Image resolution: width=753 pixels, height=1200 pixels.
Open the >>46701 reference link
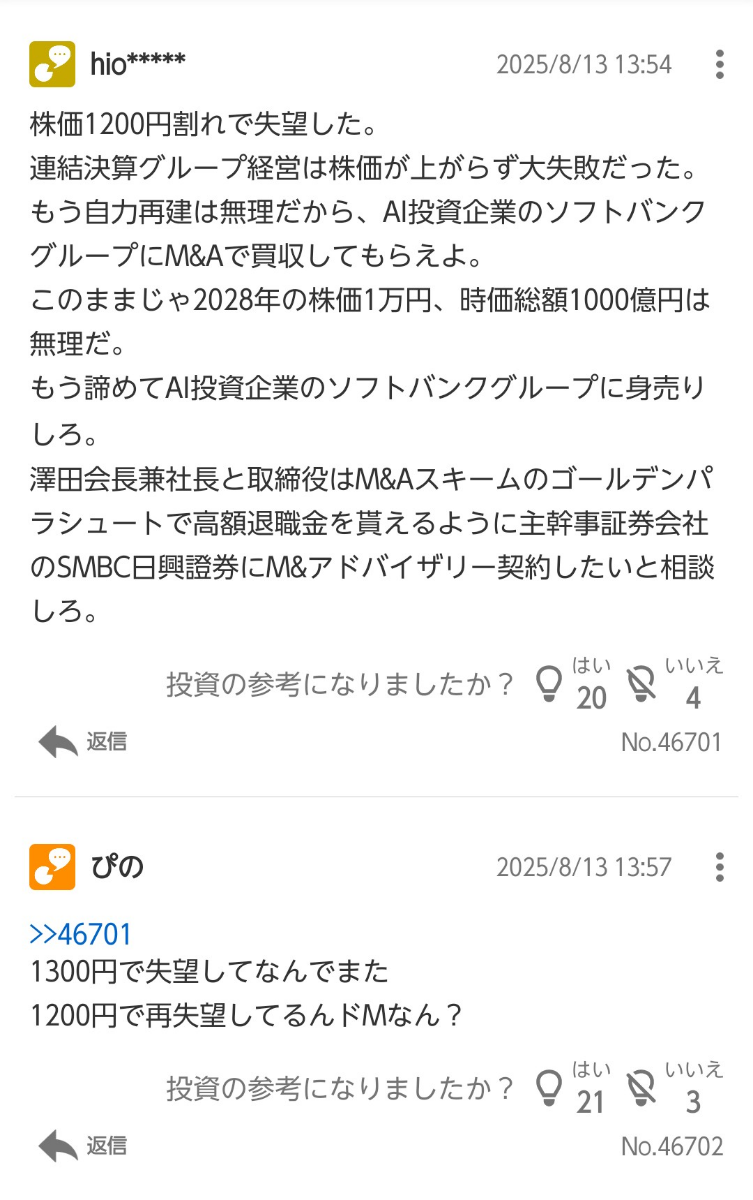(80, 934)
